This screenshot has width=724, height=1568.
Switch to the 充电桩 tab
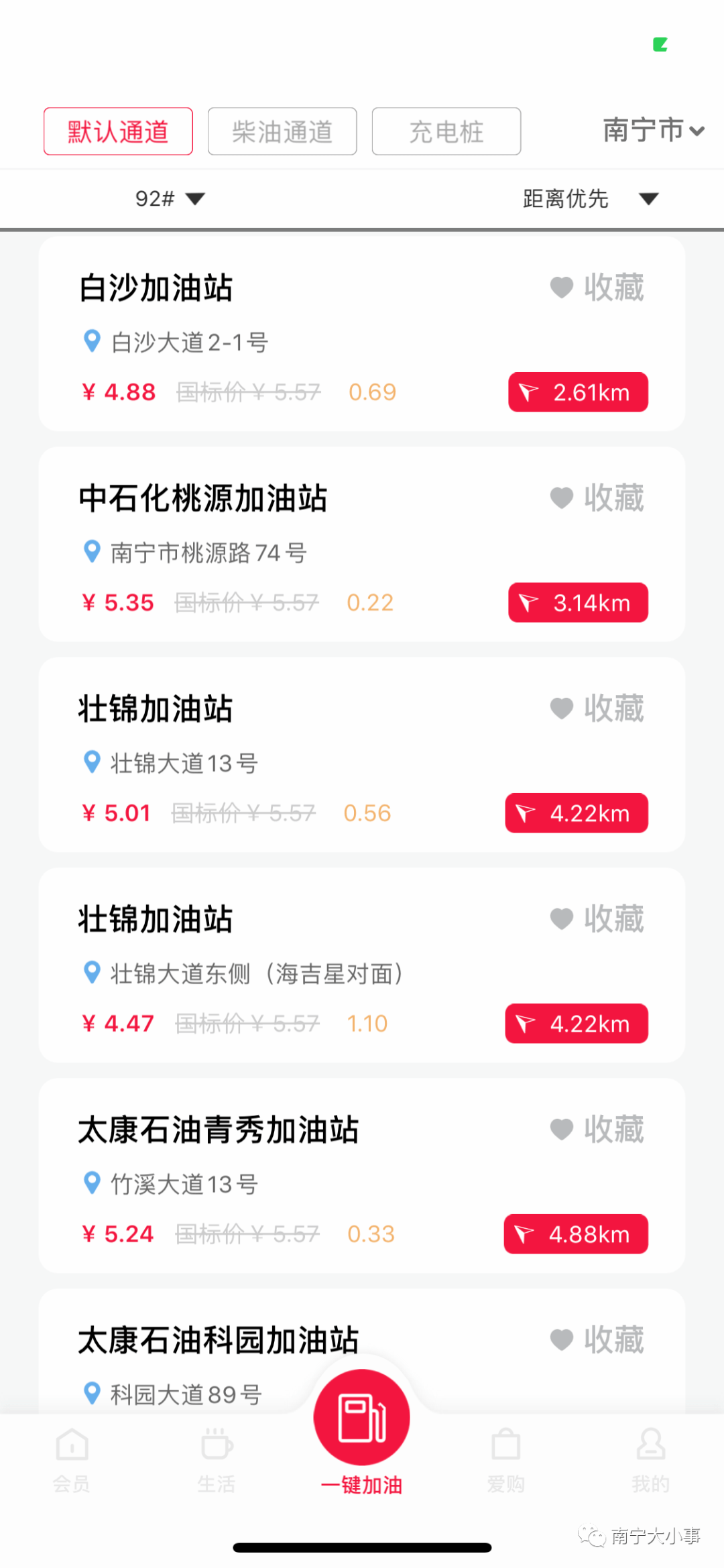(x=446, y=131)
